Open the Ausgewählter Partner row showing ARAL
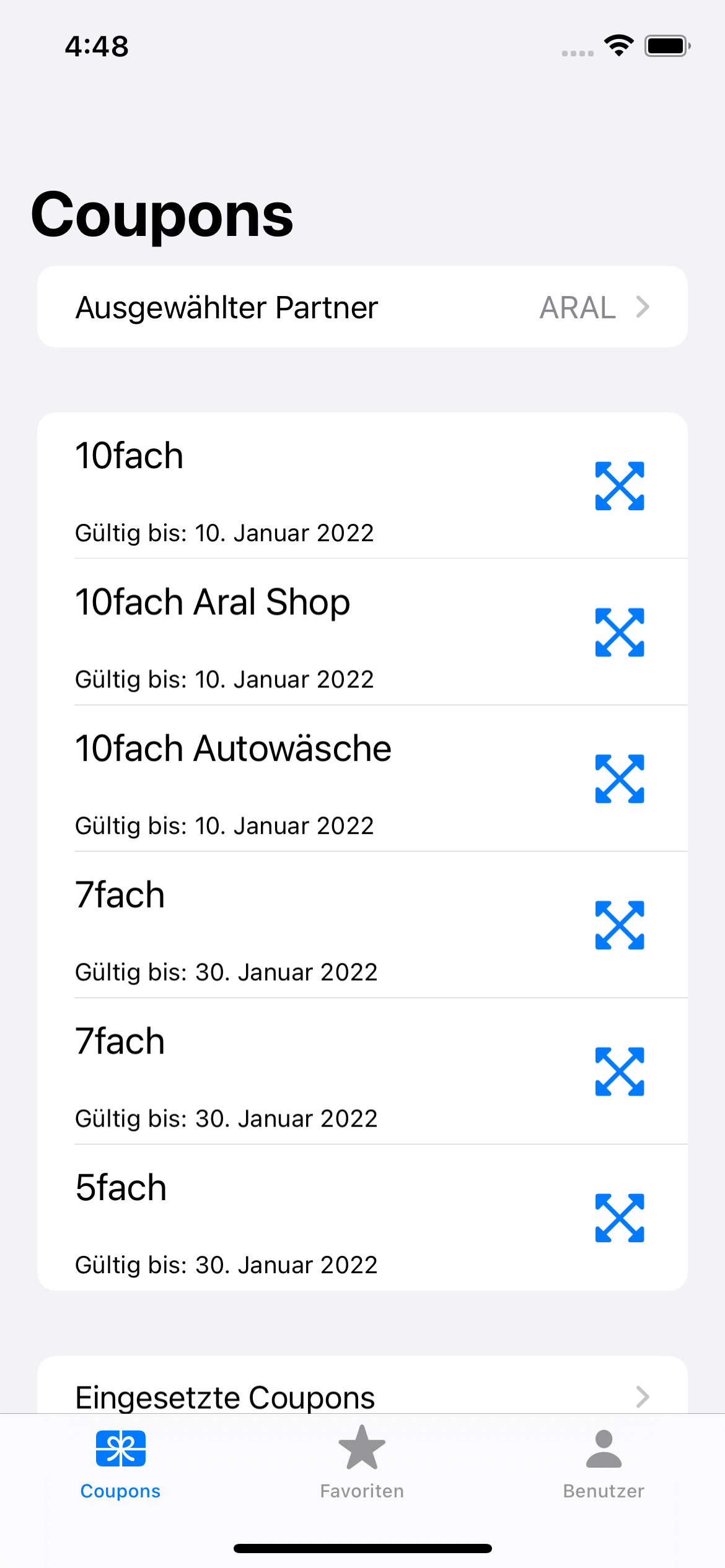This screenshot has width=725, height=1568. tap(362, 307)
